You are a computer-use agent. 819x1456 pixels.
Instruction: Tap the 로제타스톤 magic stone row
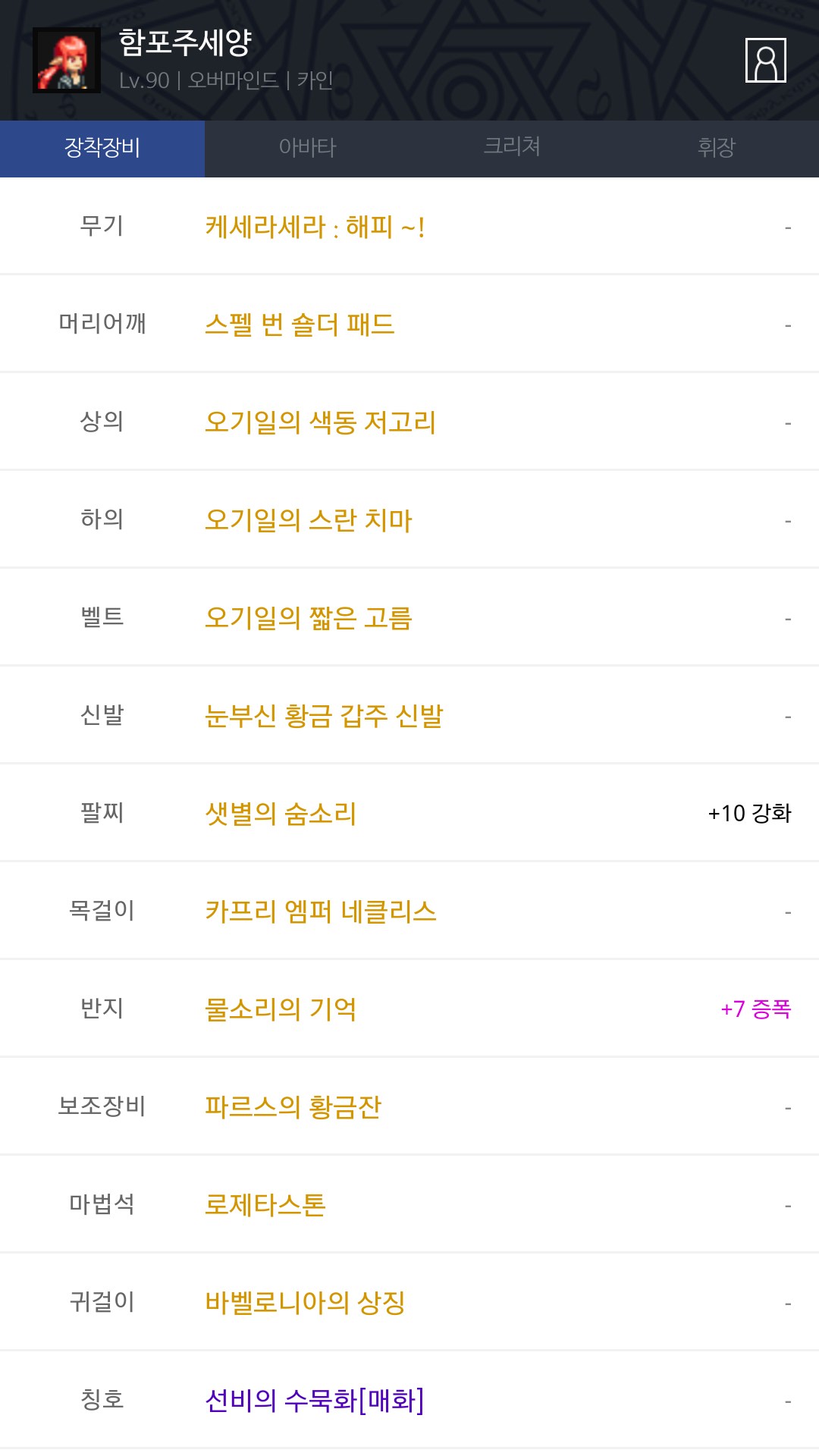pyautogui.click(x=265, y=1205)
